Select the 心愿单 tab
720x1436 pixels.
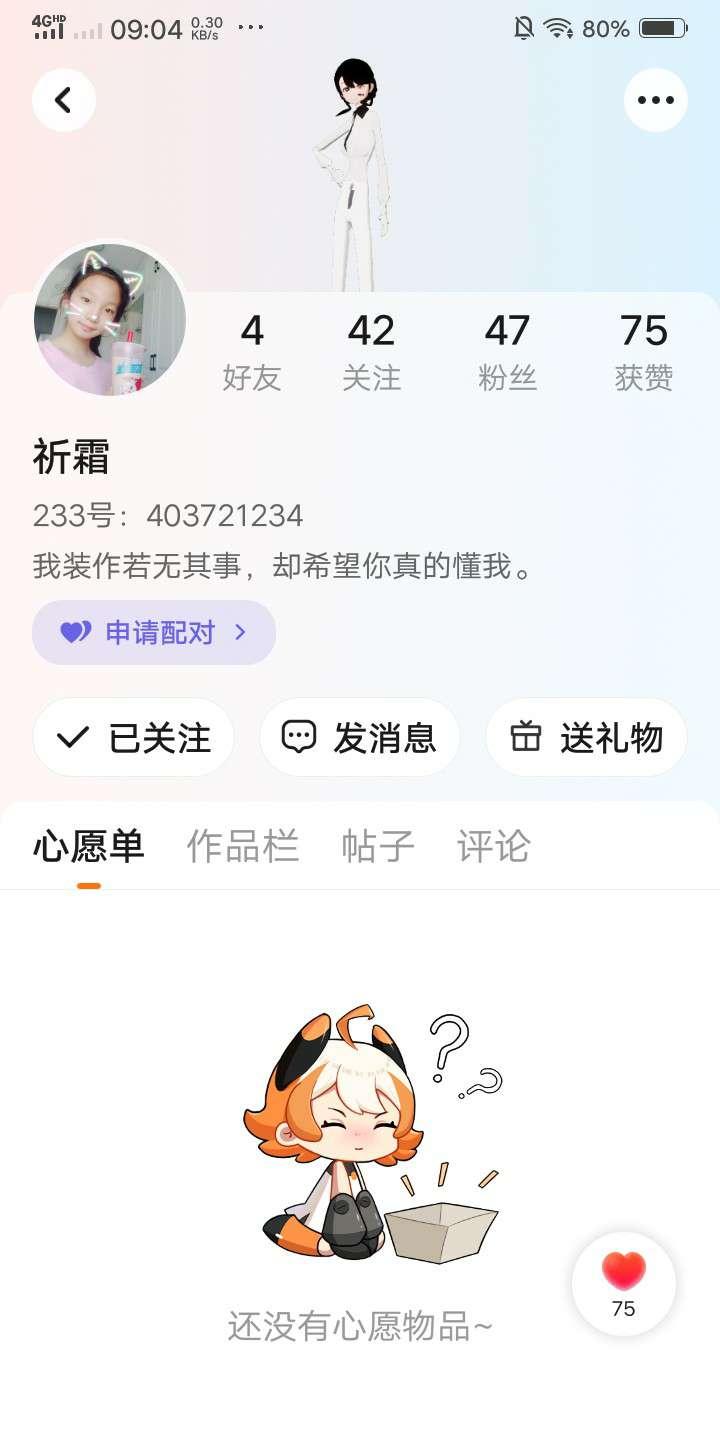click(x=89, y=846)
